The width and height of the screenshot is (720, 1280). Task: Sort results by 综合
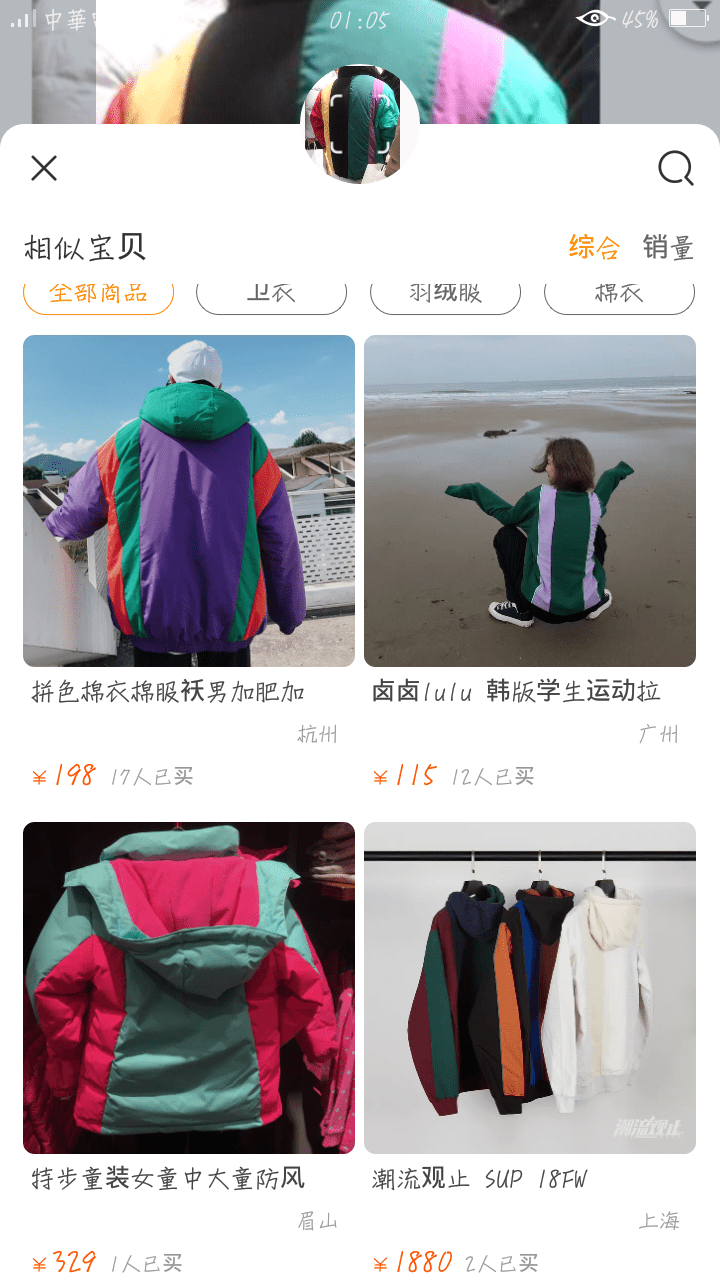(594, 247)
